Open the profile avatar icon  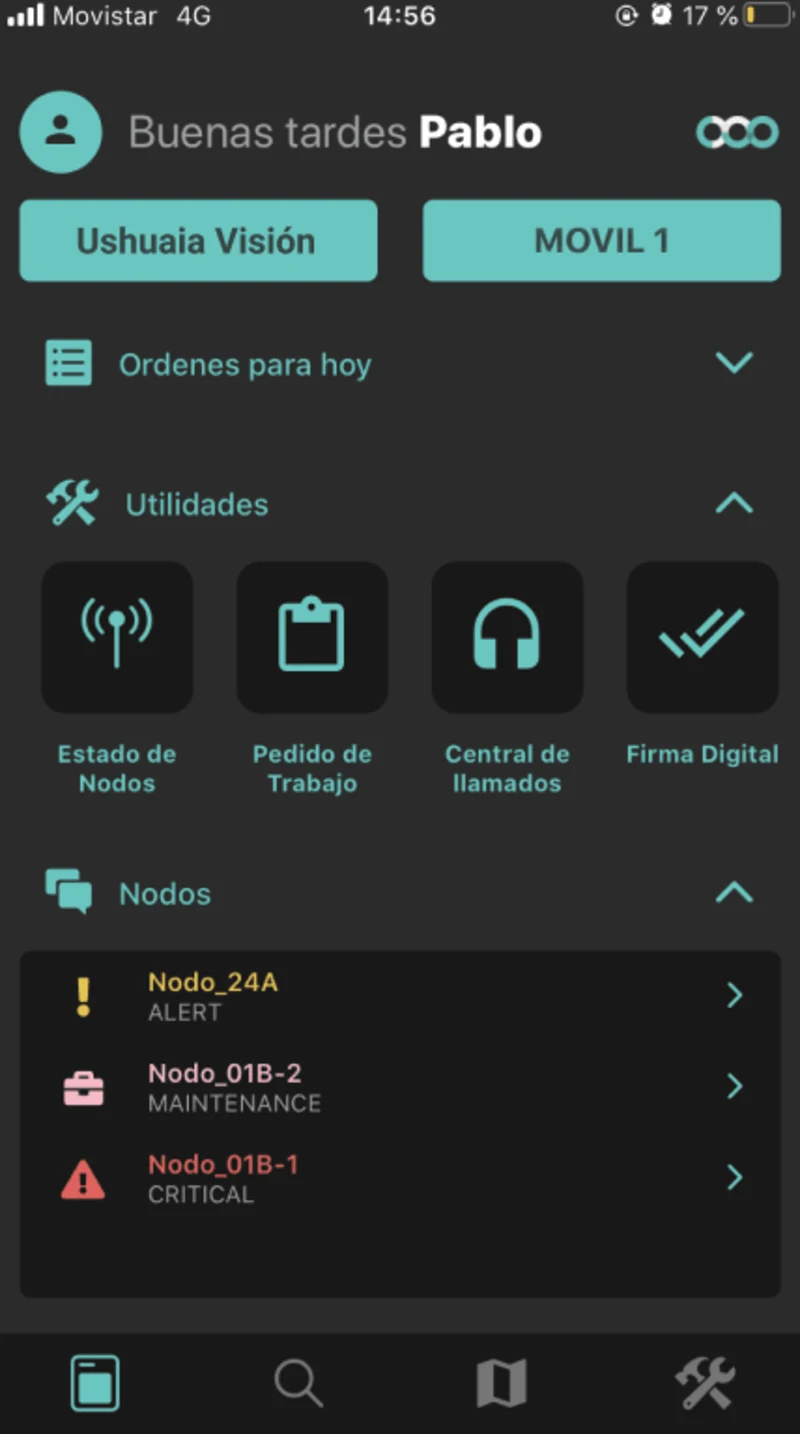(61, 132)
